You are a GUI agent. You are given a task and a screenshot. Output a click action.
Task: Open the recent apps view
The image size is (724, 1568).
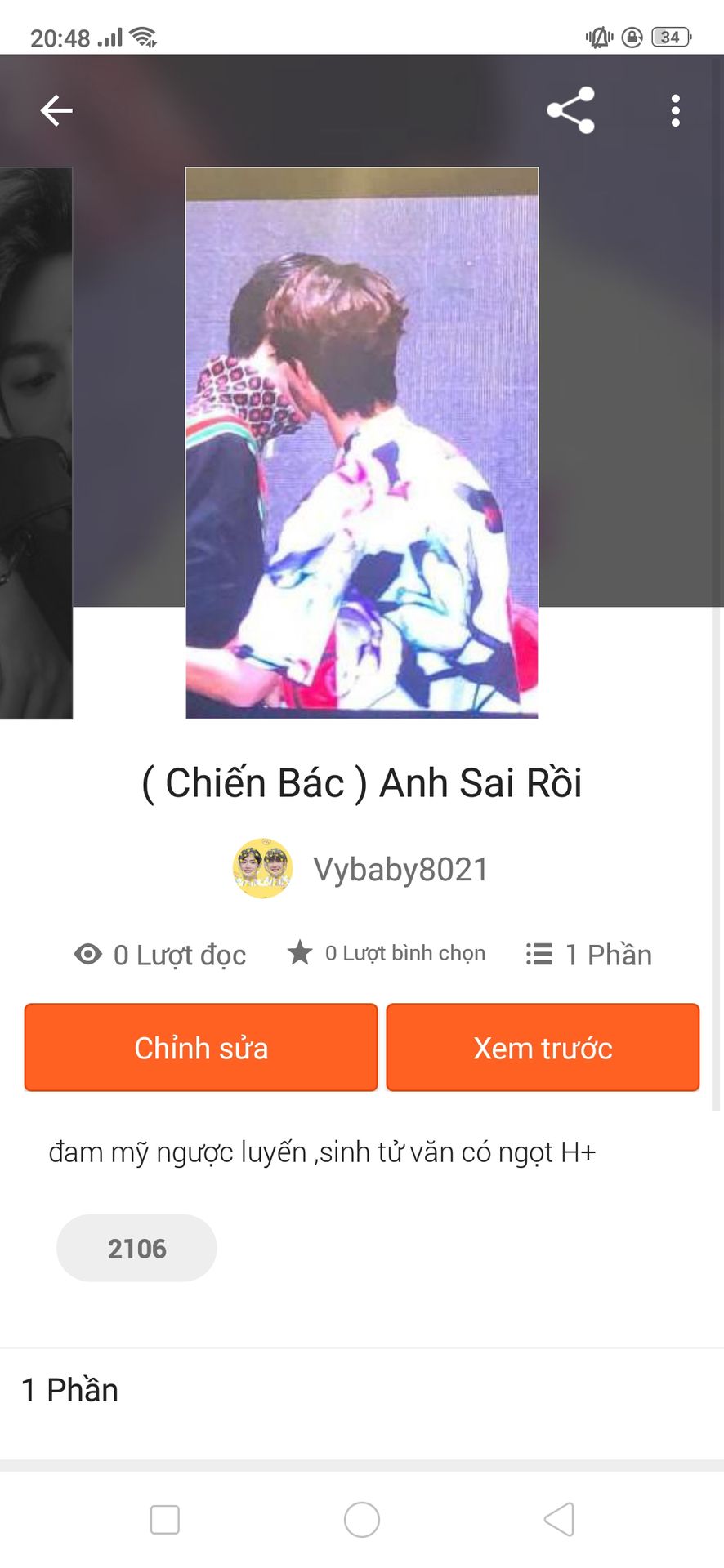pos(165,1520)
